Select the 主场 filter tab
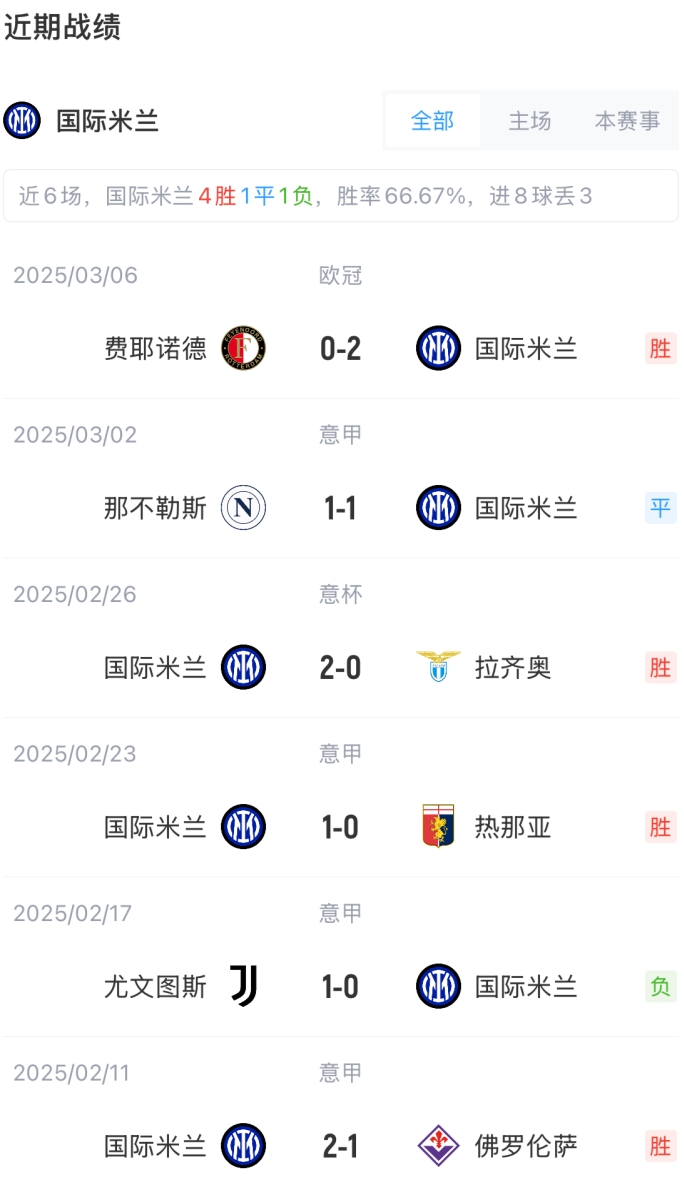The height and width of the screenshot is (1185, 684). pos(529,121)
